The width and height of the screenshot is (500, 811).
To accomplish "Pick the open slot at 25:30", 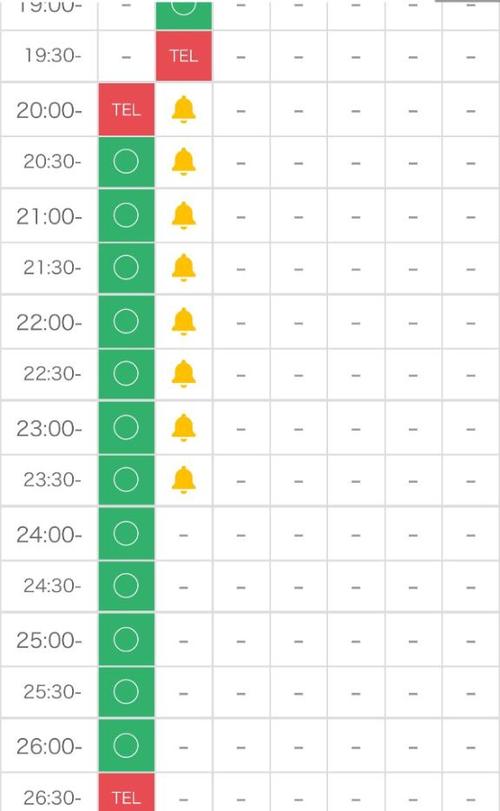I will pos(126,692).
